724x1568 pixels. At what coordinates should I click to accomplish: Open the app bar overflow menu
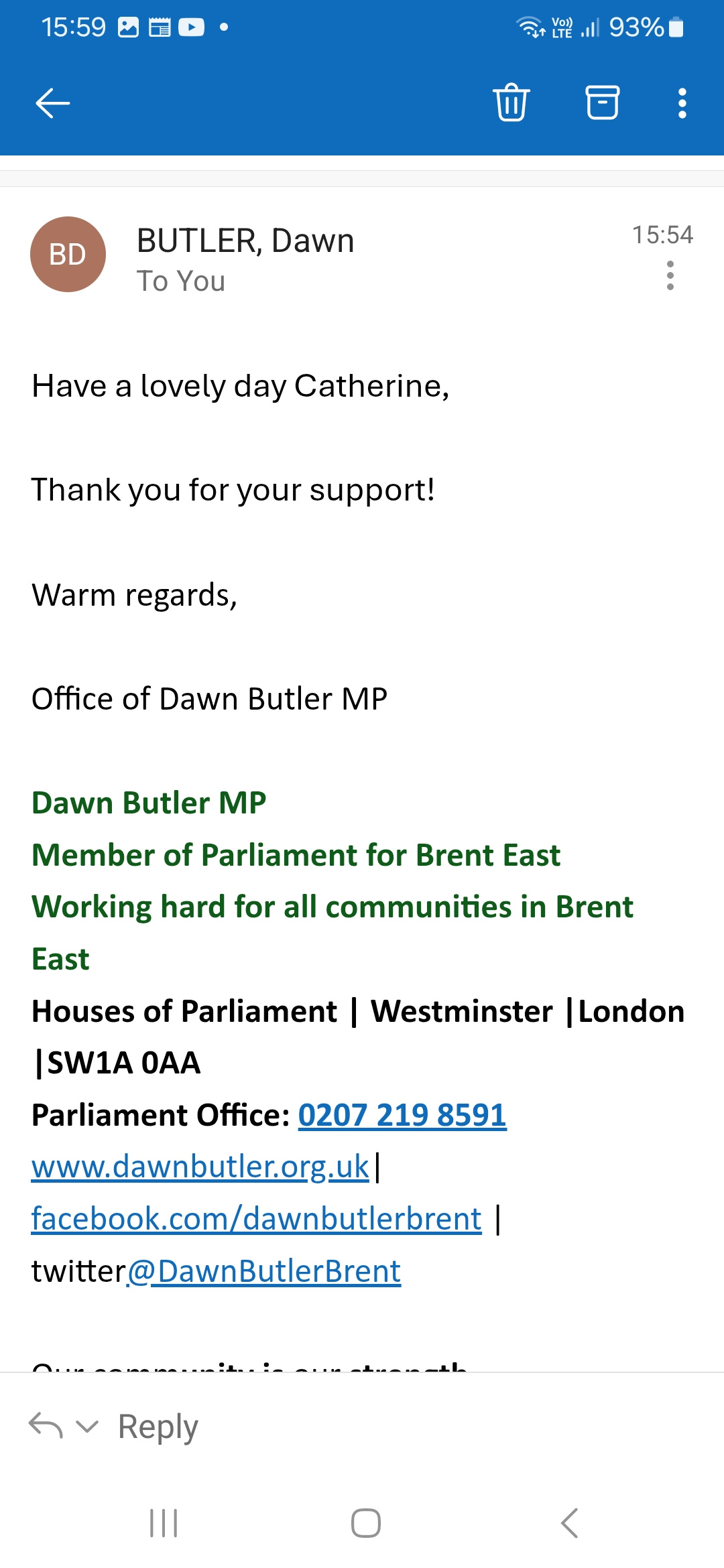682,103
